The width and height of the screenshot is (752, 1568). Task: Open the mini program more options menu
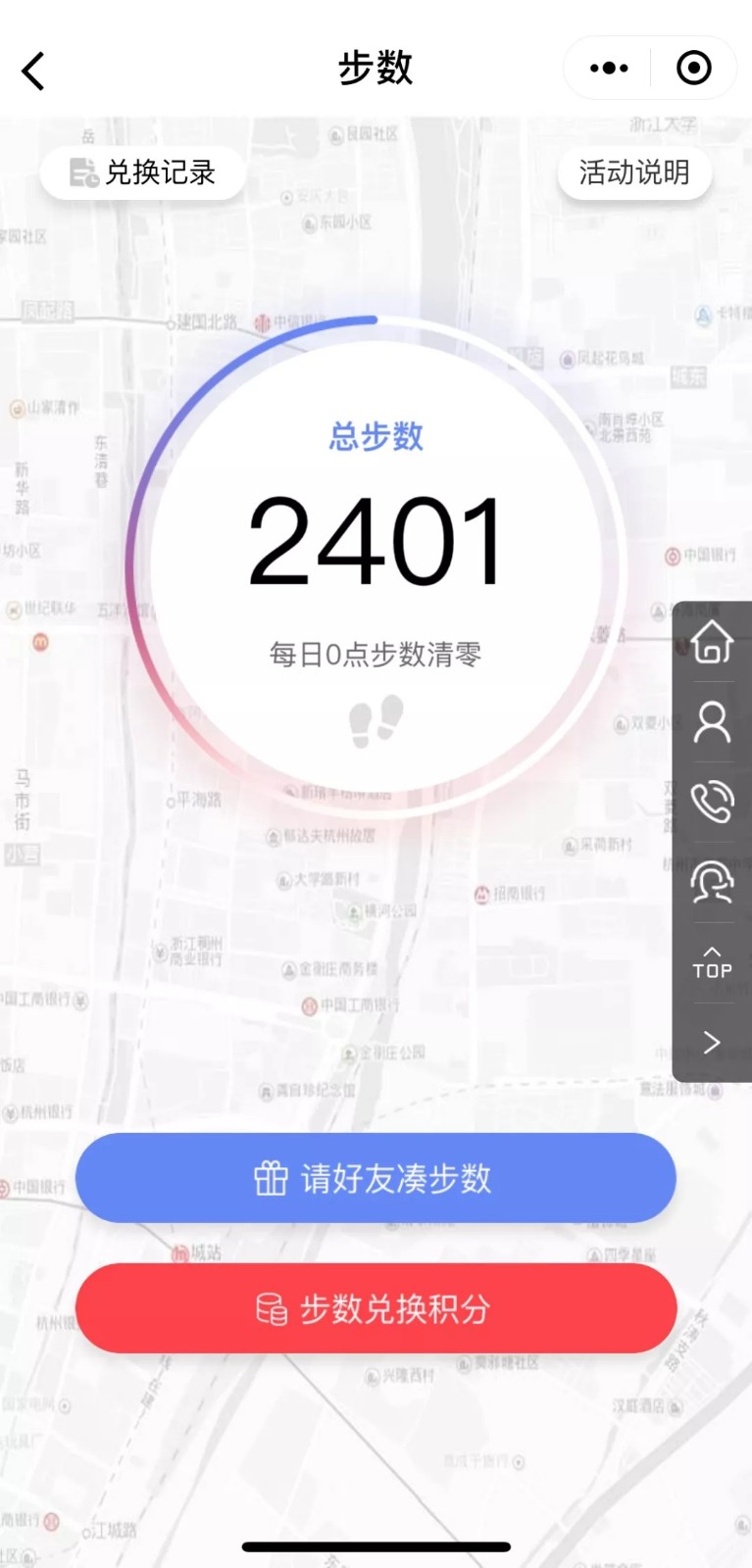click(x=609, y=68)
